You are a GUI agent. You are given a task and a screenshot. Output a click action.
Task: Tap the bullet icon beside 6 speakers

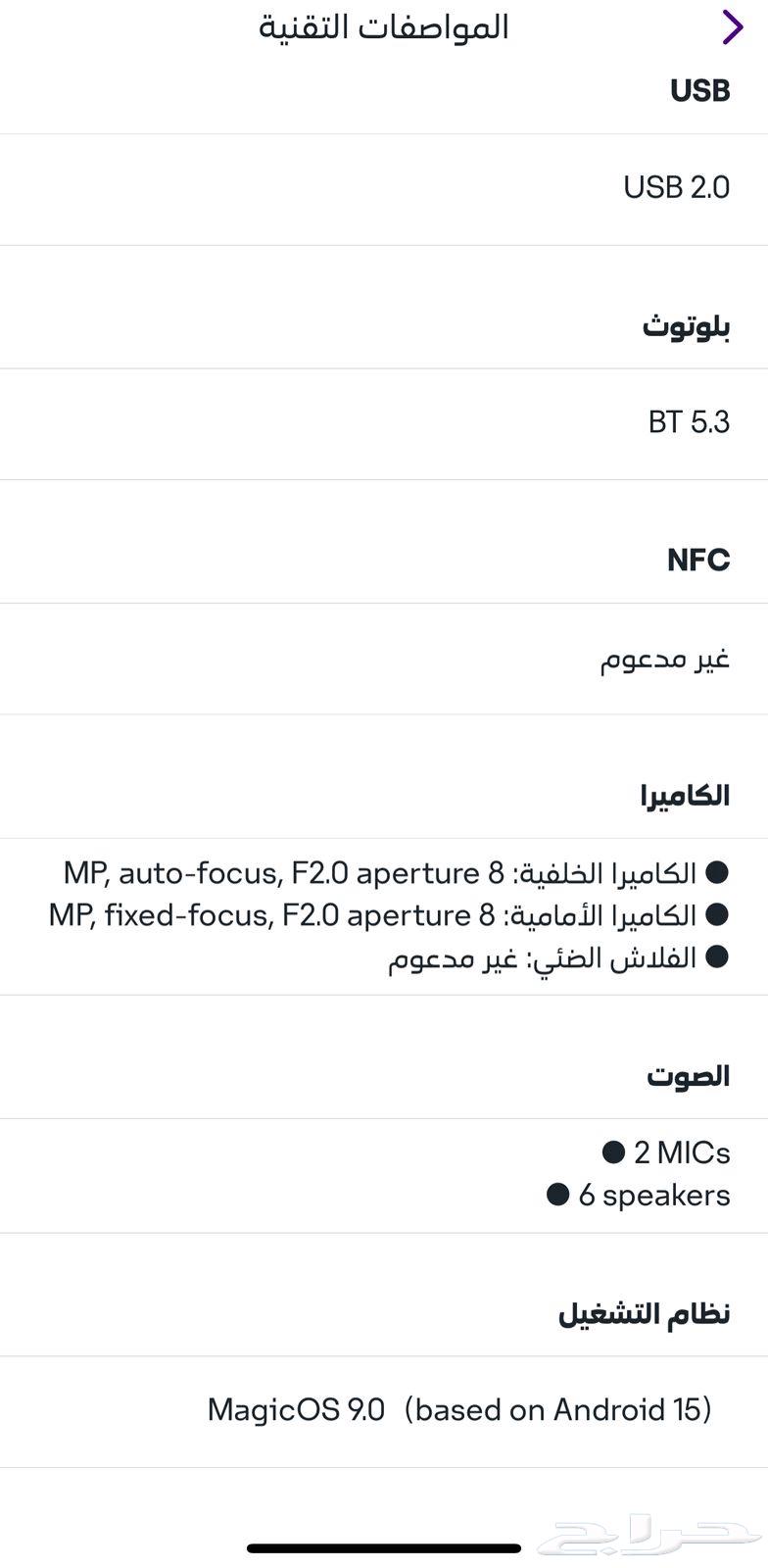(559, 1195)
